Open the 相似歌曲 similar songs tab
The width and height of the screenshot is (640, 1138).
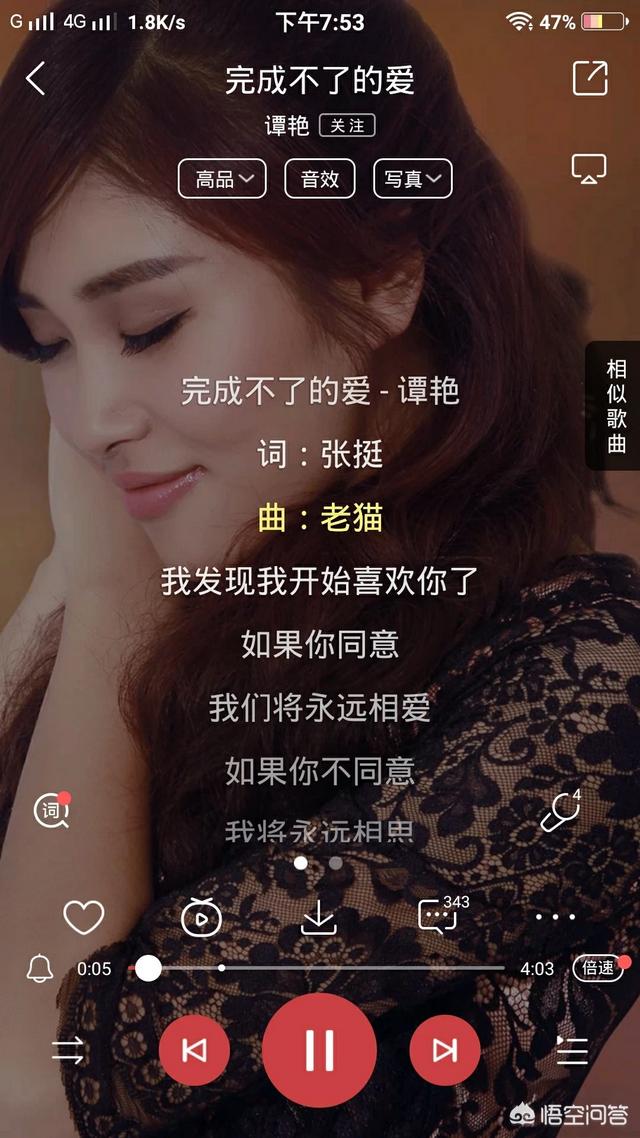(x=615, y=406)
